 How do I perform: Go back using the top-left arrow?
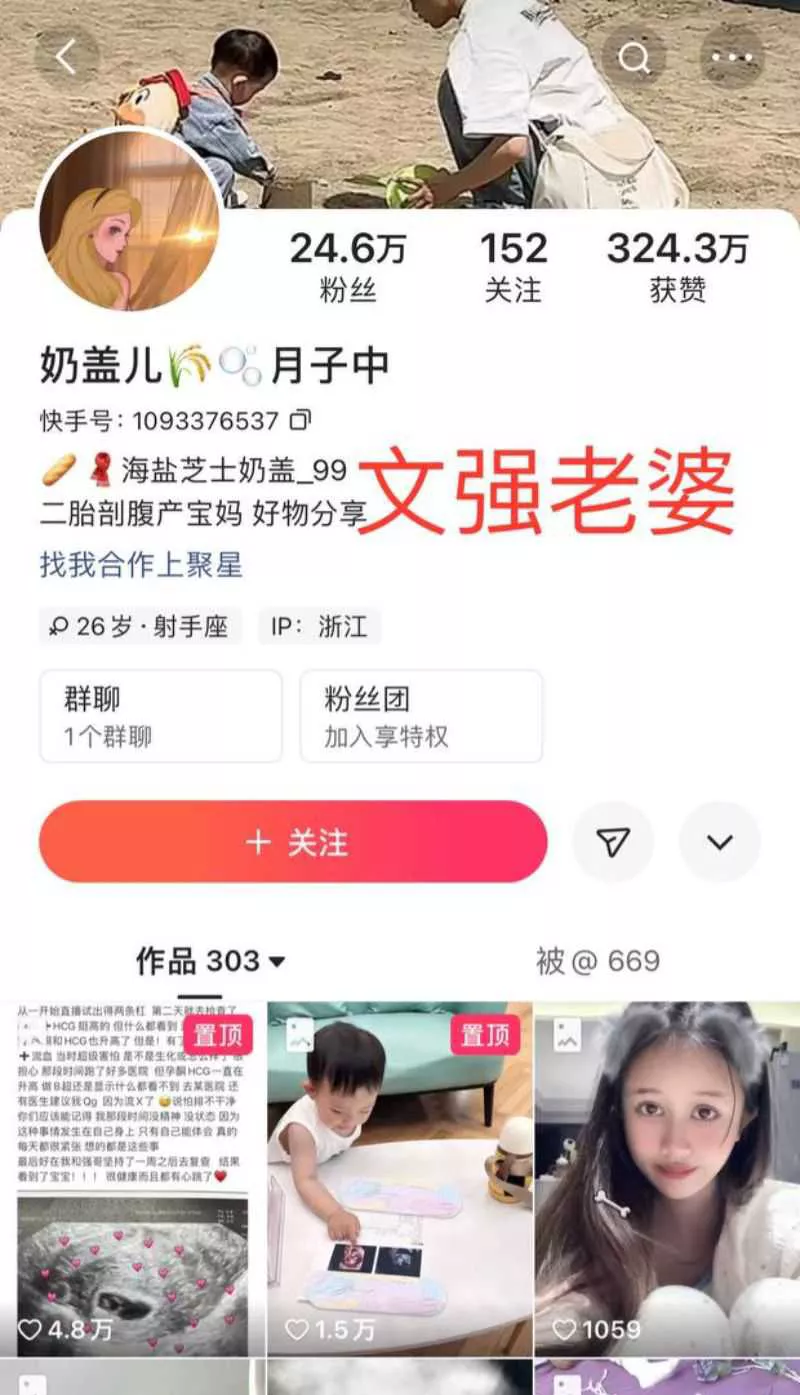67,58
